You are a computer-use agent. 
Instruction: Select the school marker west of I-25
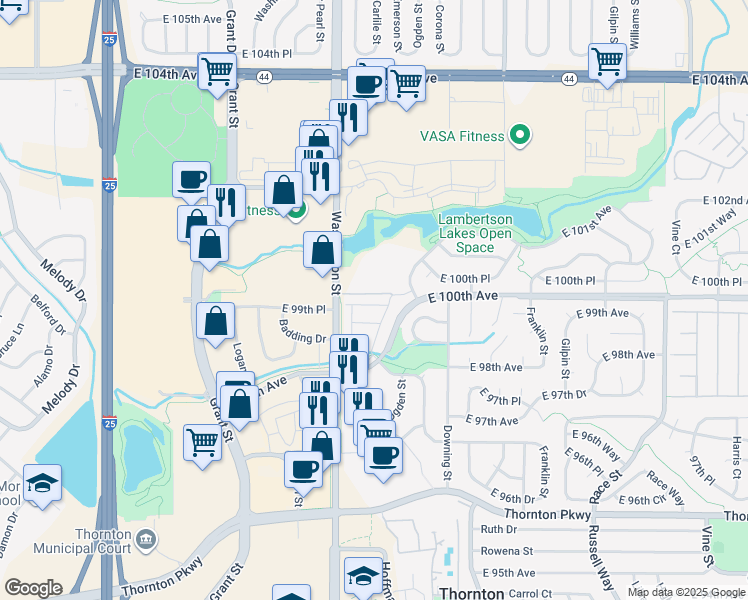[x=42, y=484]
